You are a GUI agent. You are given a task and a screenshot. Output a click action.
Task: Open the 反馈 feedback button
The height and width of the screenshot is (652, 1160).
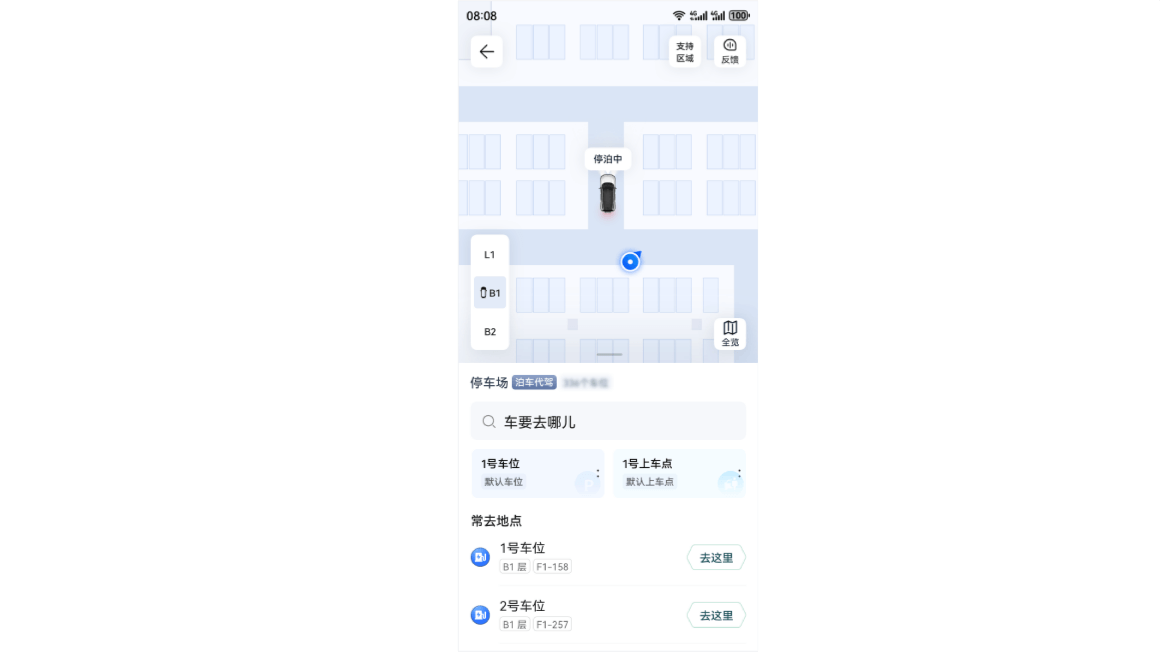pos(729,52)
